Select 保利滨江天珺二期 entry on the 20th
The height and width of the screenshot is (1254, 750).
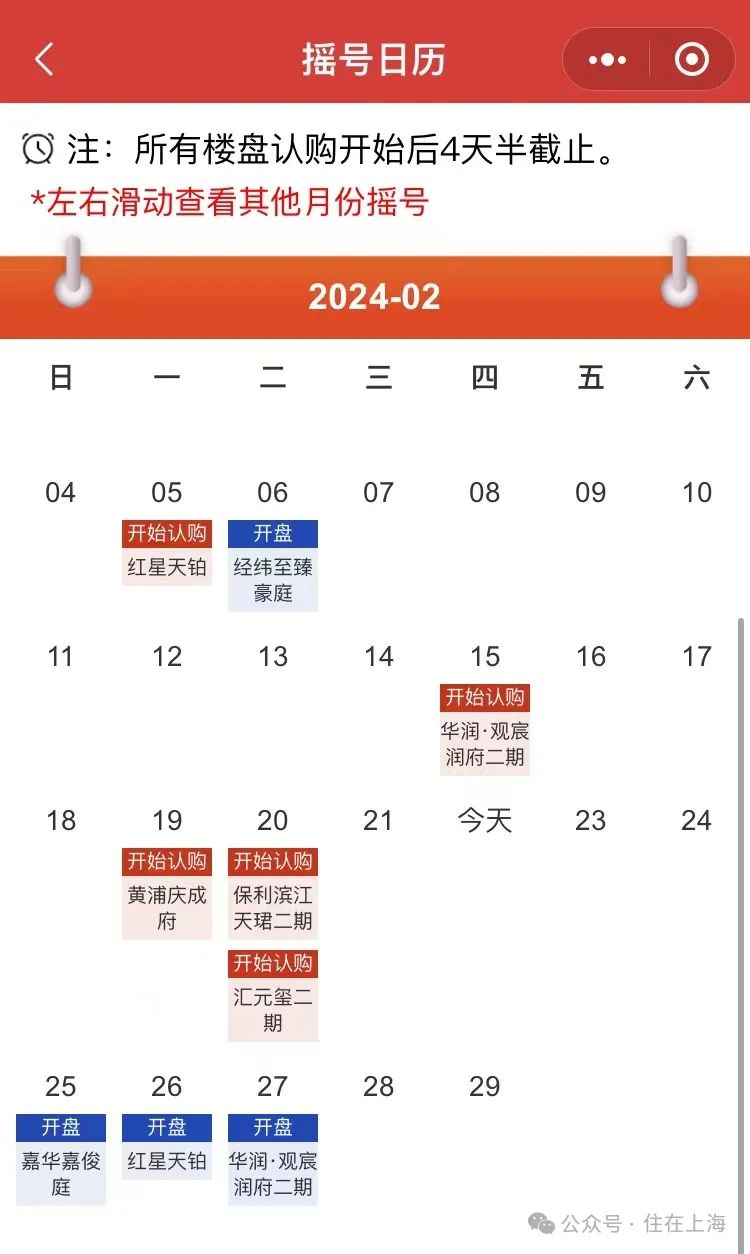pyautogui.click(x=273, y=894)
